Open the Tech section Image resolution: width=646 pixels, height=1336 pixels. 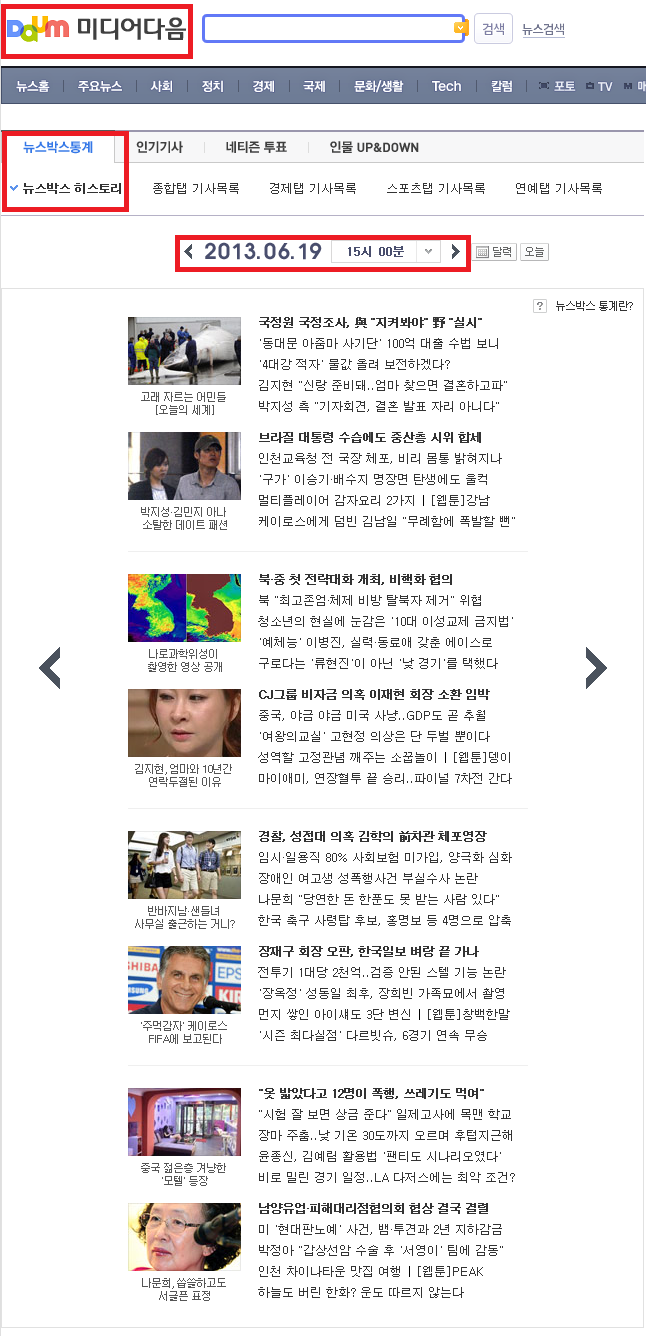[x=446, y=87]
